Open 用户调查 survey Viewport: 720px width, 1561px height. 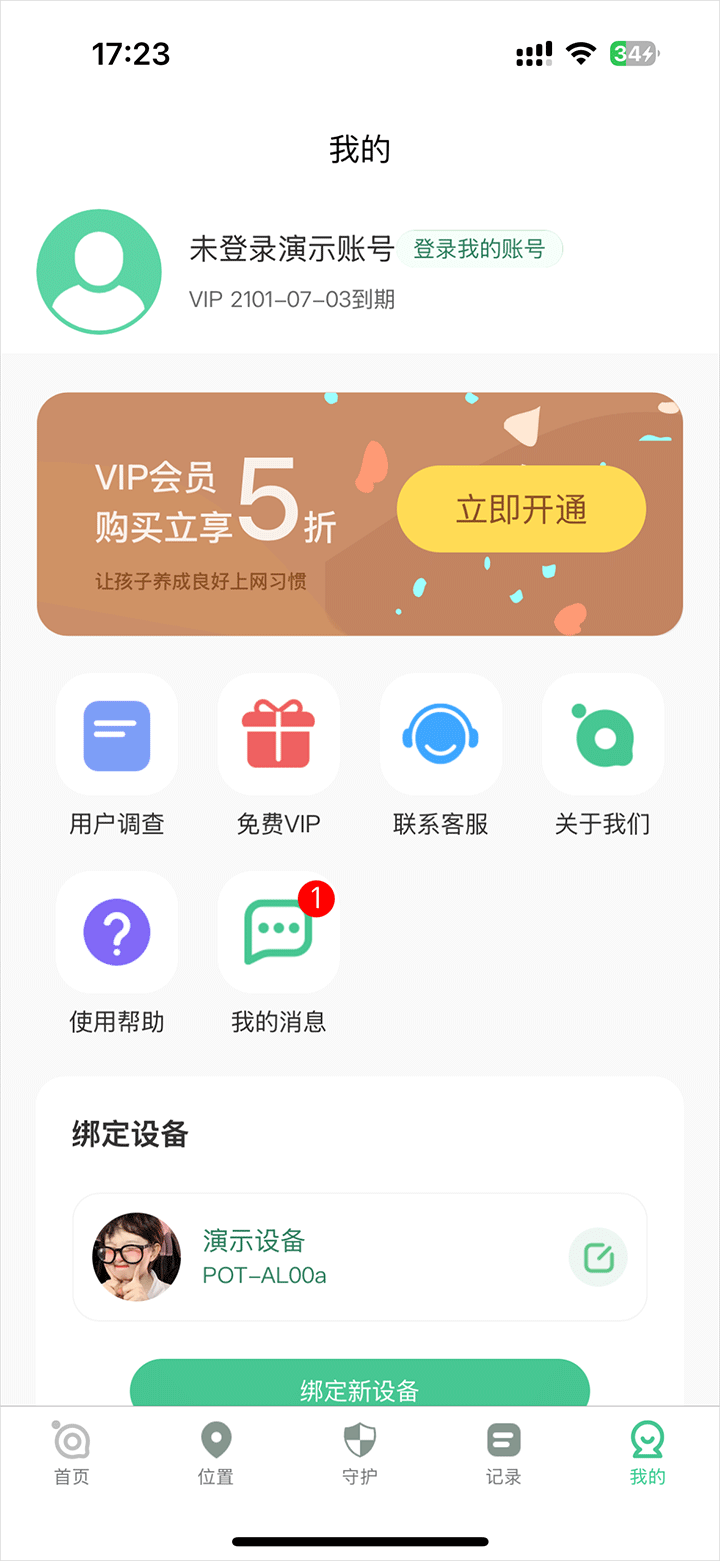[117, 735]
